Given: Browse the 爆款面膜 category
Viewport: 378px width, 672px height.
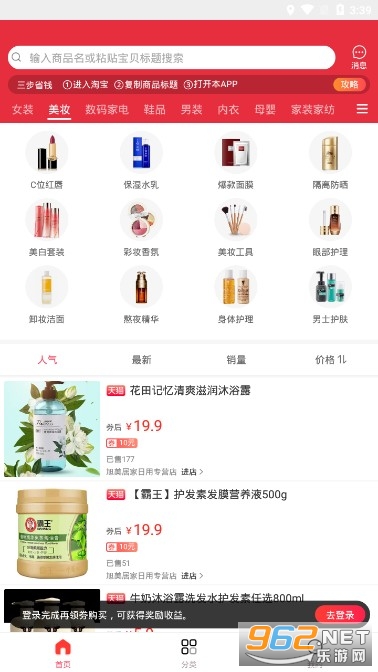Looking at the screenshot, I should [x=236, y=161].
